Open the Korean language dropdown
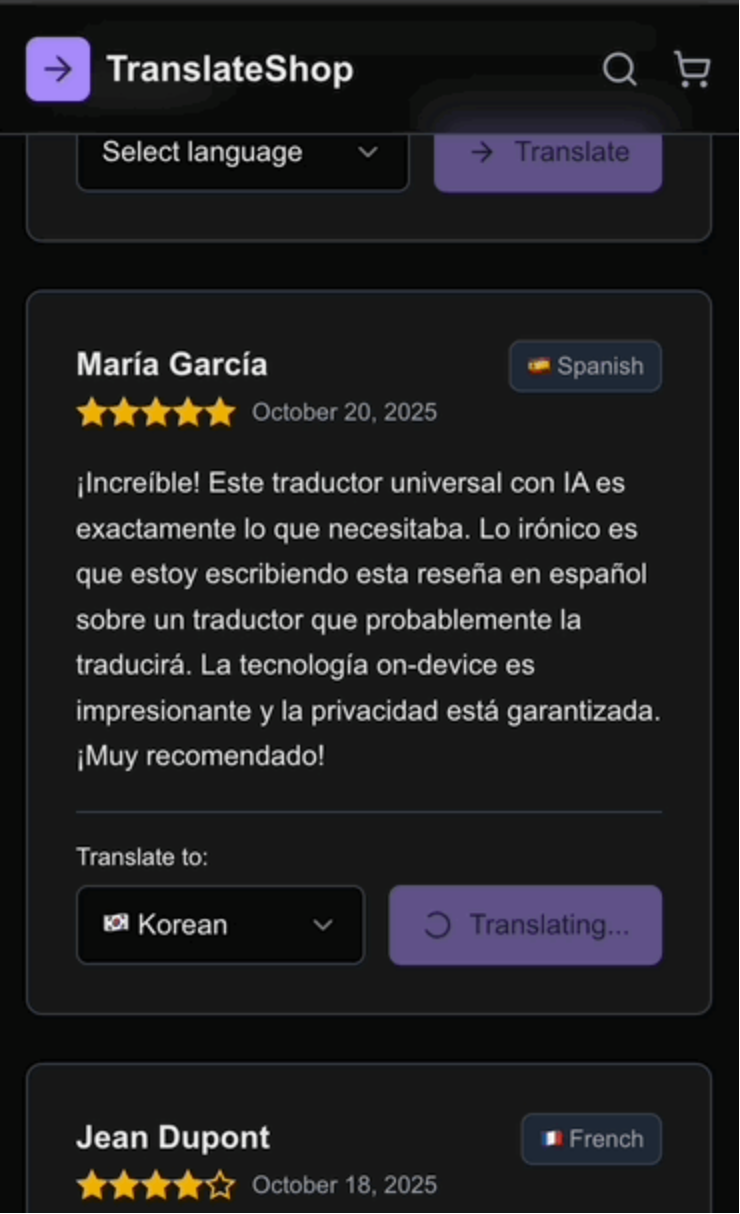The width and height of the screenshot is (740, 1214). point(220,925)
